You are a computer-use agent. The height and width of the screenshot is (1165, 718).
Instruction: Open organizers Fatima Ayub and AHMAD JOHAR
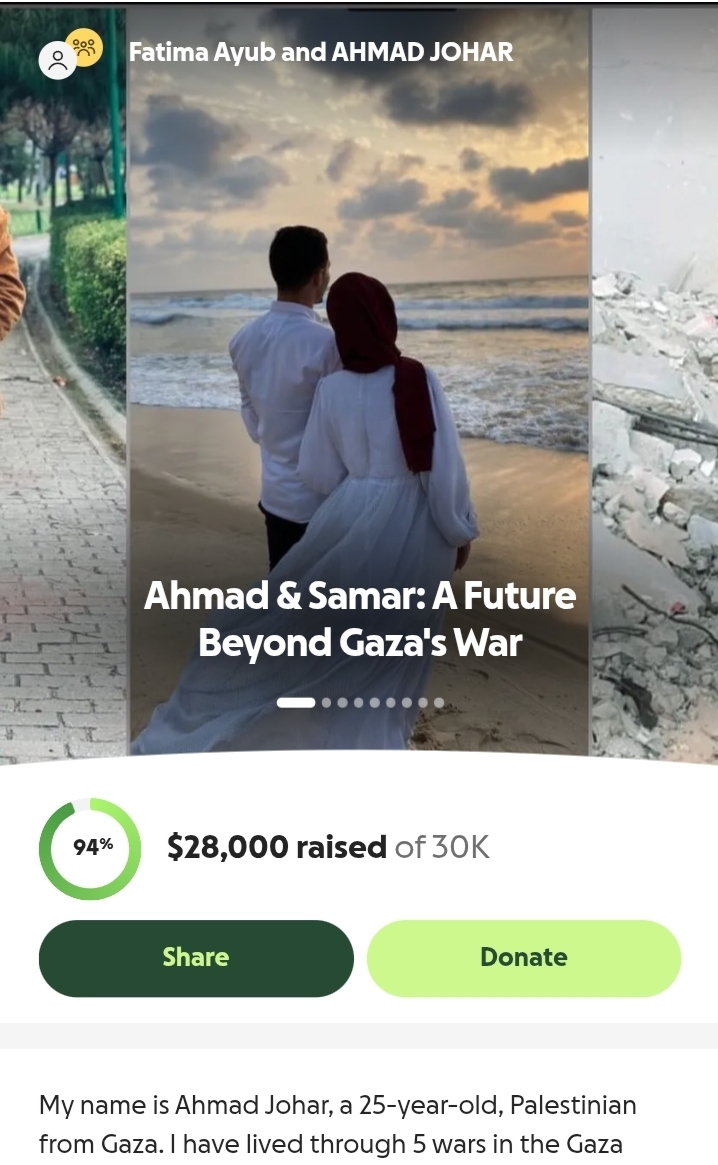[320, 52]
